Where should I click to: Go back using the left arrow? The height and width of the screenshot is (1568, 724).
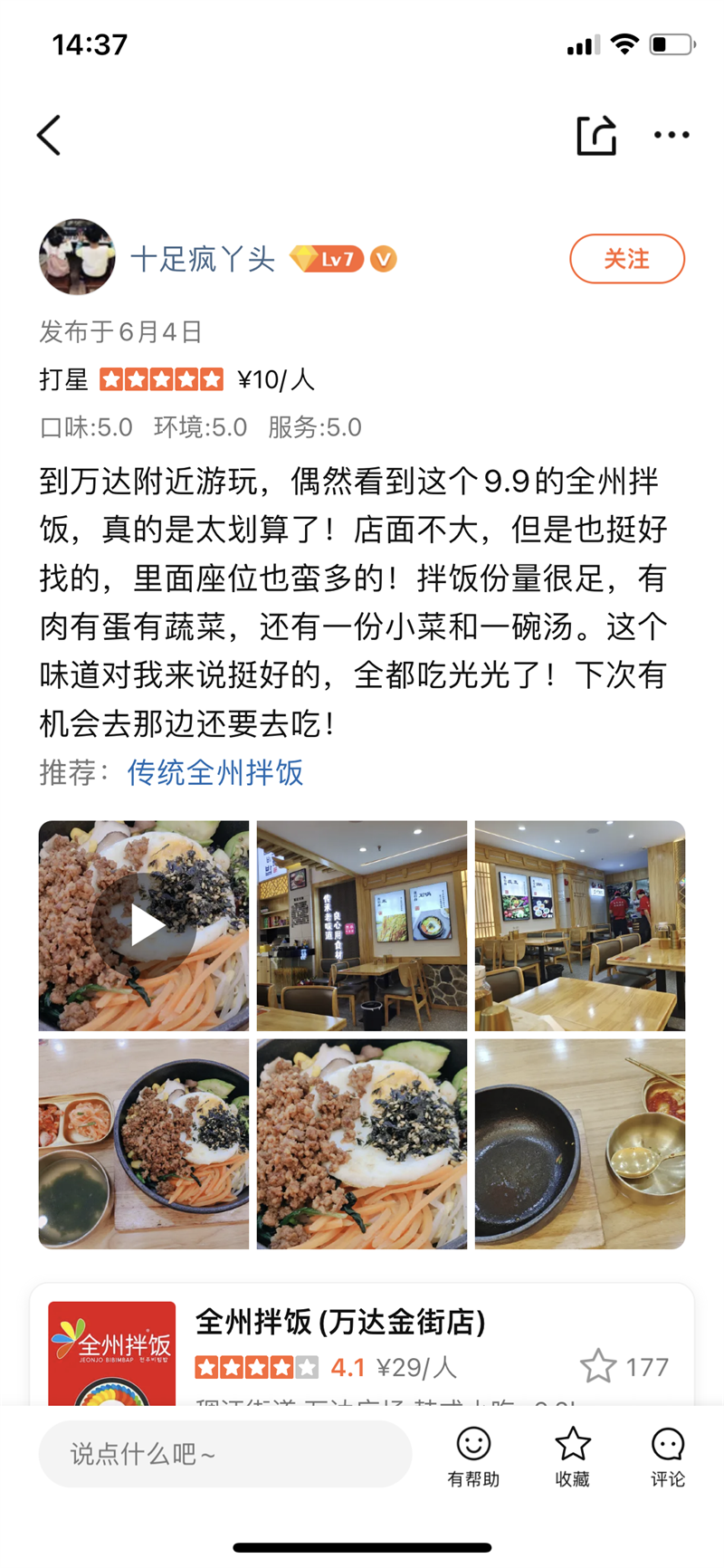(x=50, y=136)
